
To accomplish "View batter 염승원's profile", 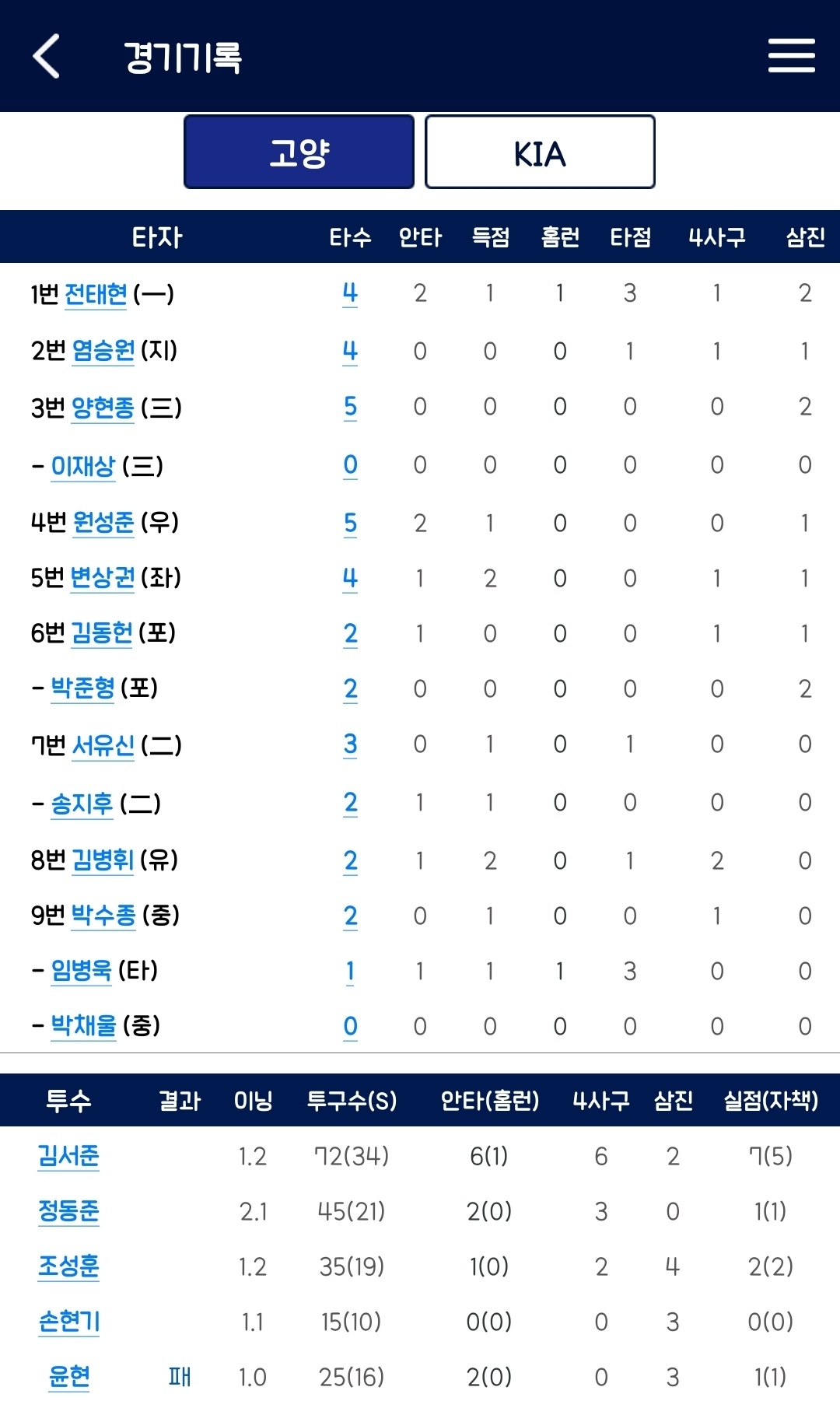I will click(x=103, y=351).
